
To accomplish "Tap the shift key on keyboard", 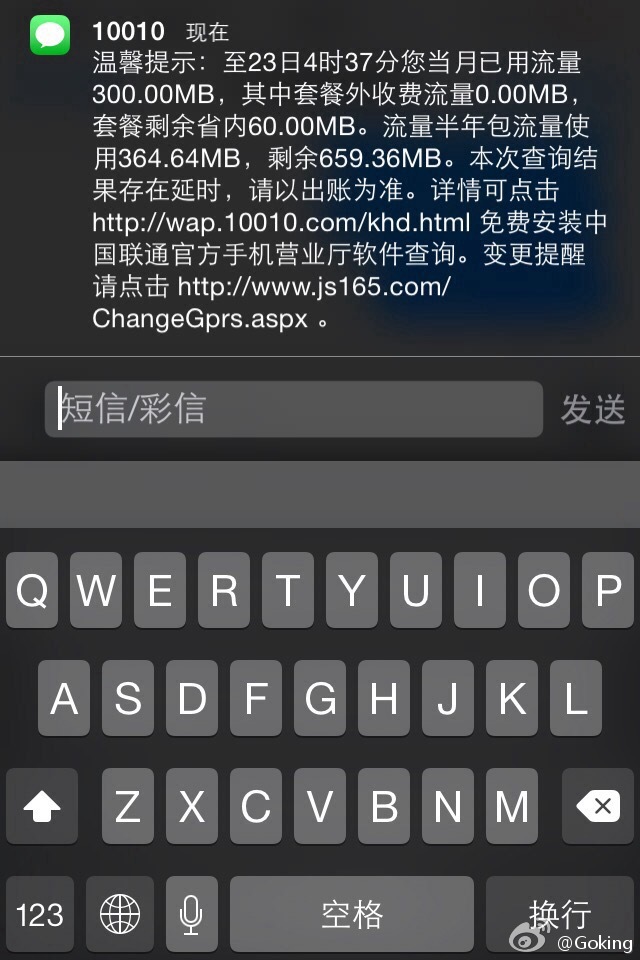I will [x=41, y=806].
